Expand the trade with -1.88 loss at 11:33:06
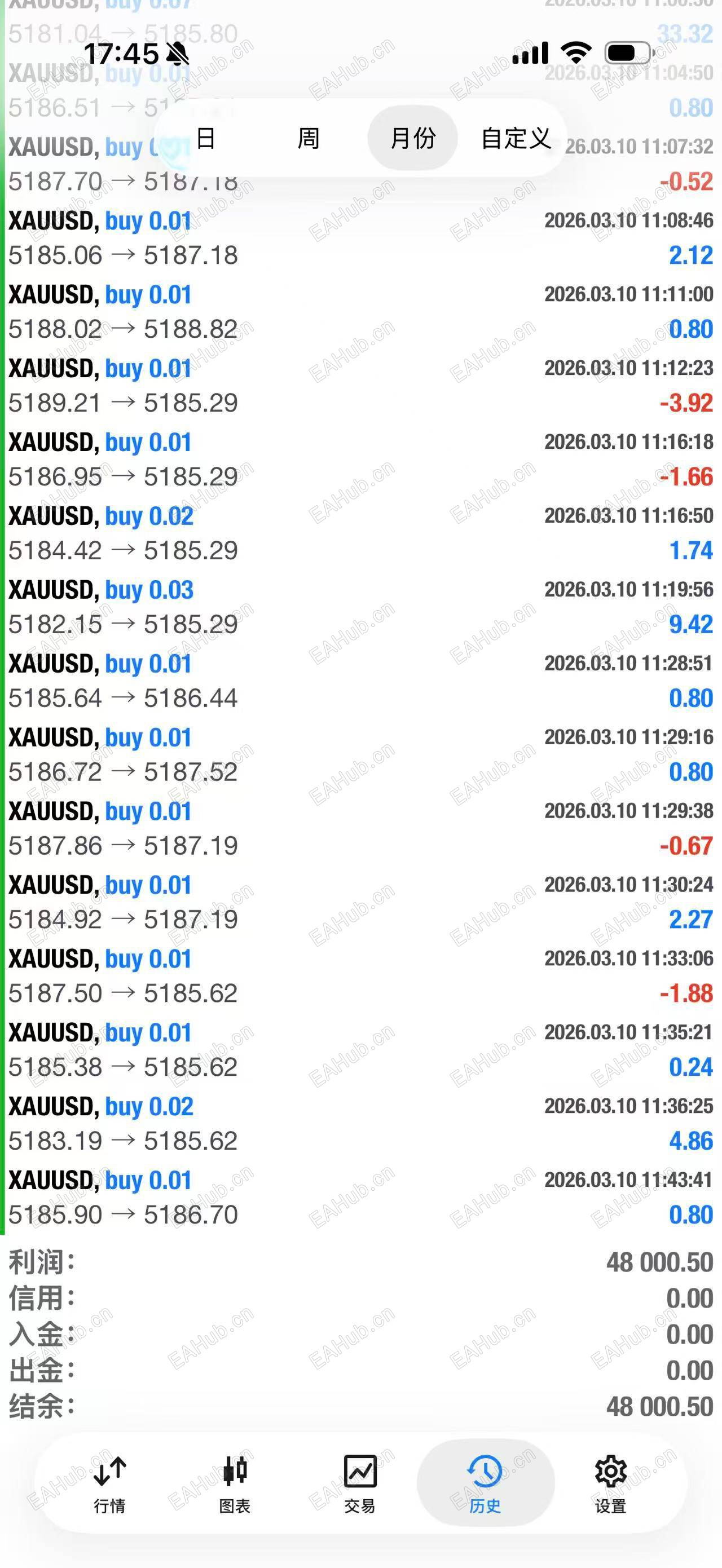Screen dimensions: 722x1568 [360, 976]
